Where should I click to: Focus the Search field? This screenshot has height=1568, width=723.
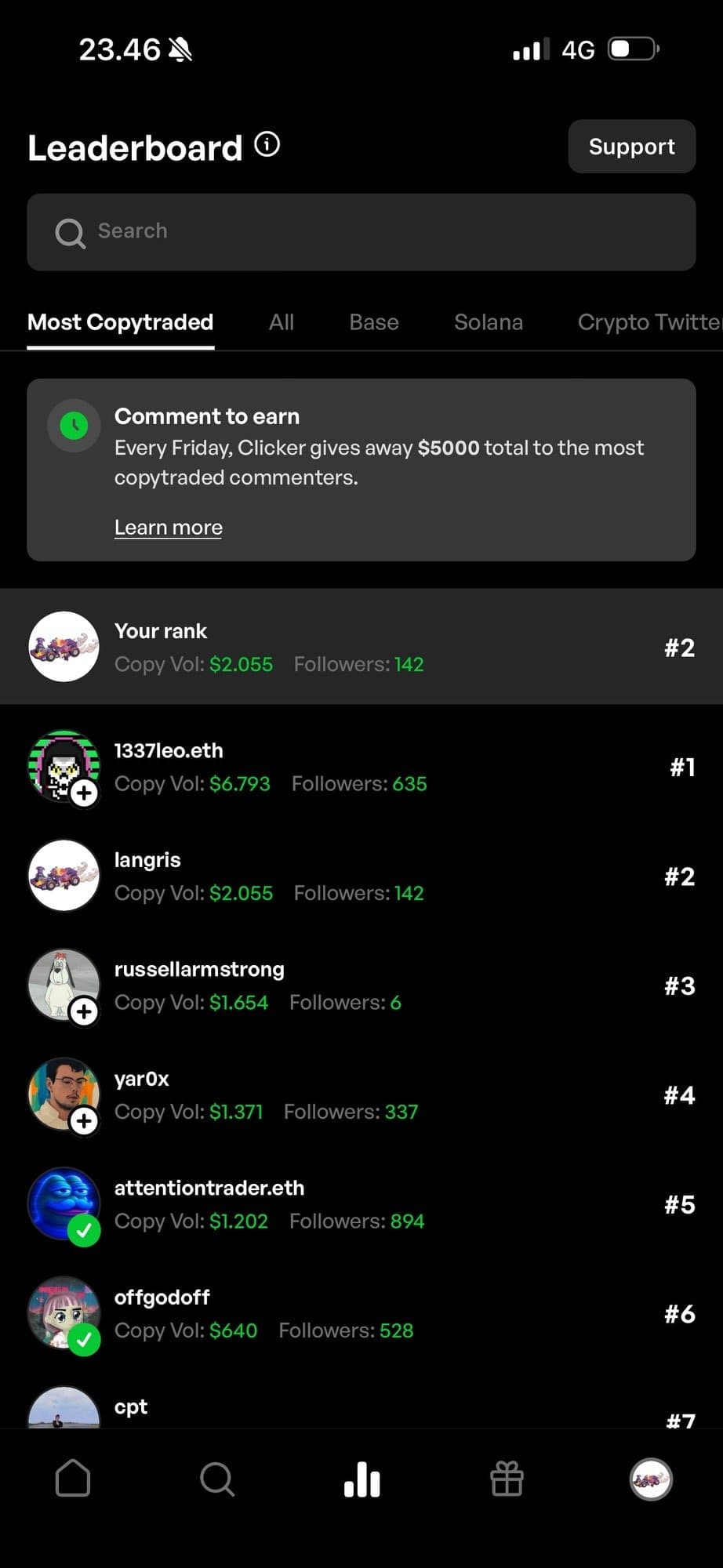(x=361, y=232)
